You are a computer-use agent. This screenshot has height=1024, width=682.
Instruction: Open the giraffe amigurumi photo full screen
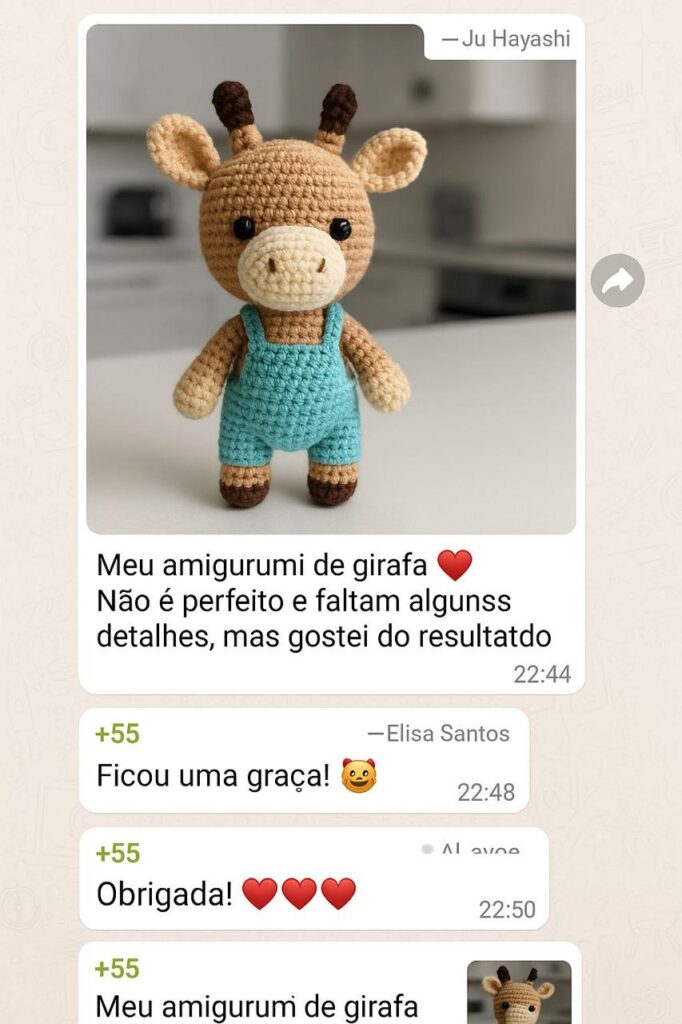click(x=330, y=280)
